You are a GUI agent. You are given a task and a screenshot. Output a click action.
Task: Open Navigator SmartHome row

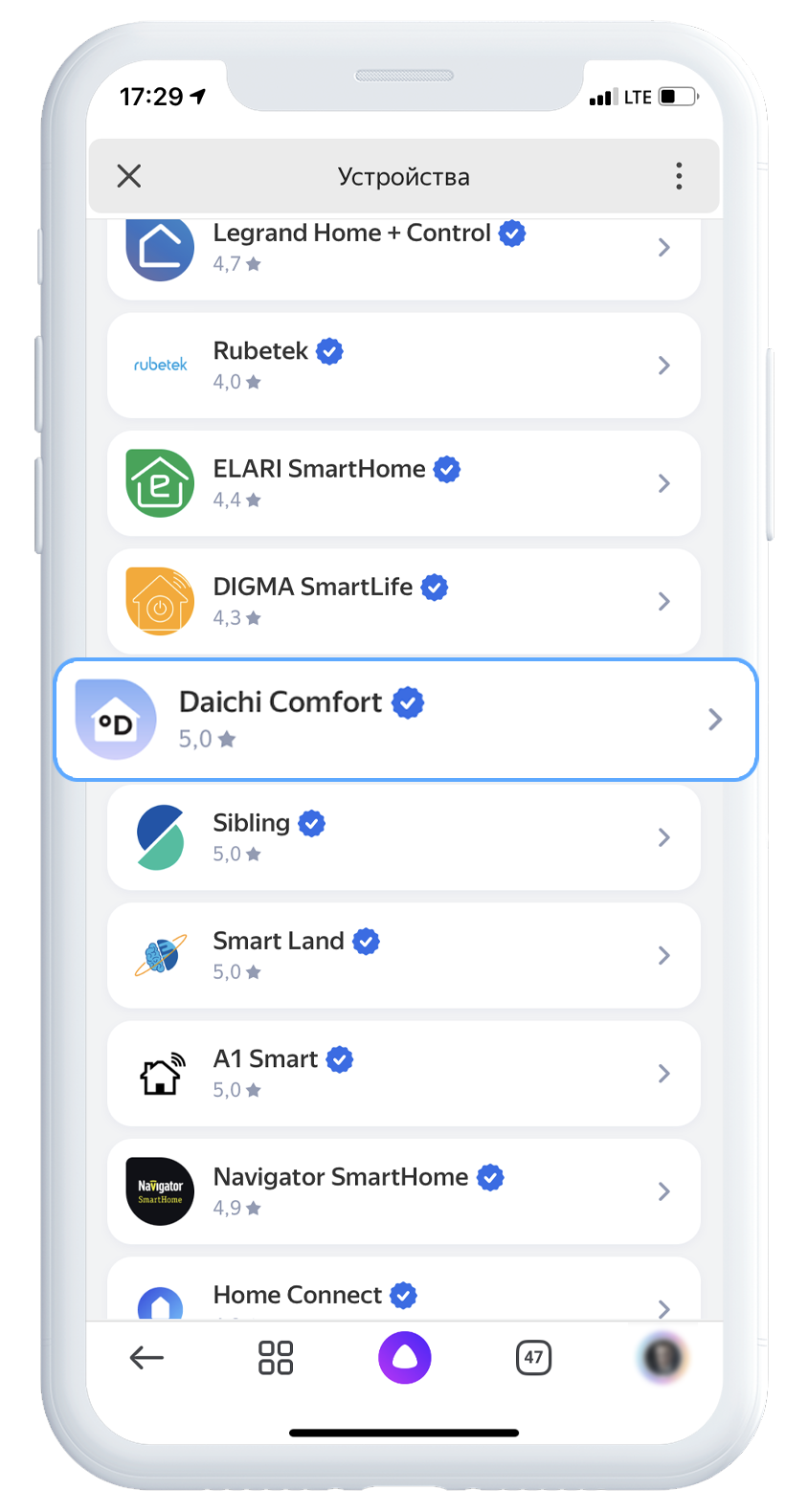tap(403, 1191)
